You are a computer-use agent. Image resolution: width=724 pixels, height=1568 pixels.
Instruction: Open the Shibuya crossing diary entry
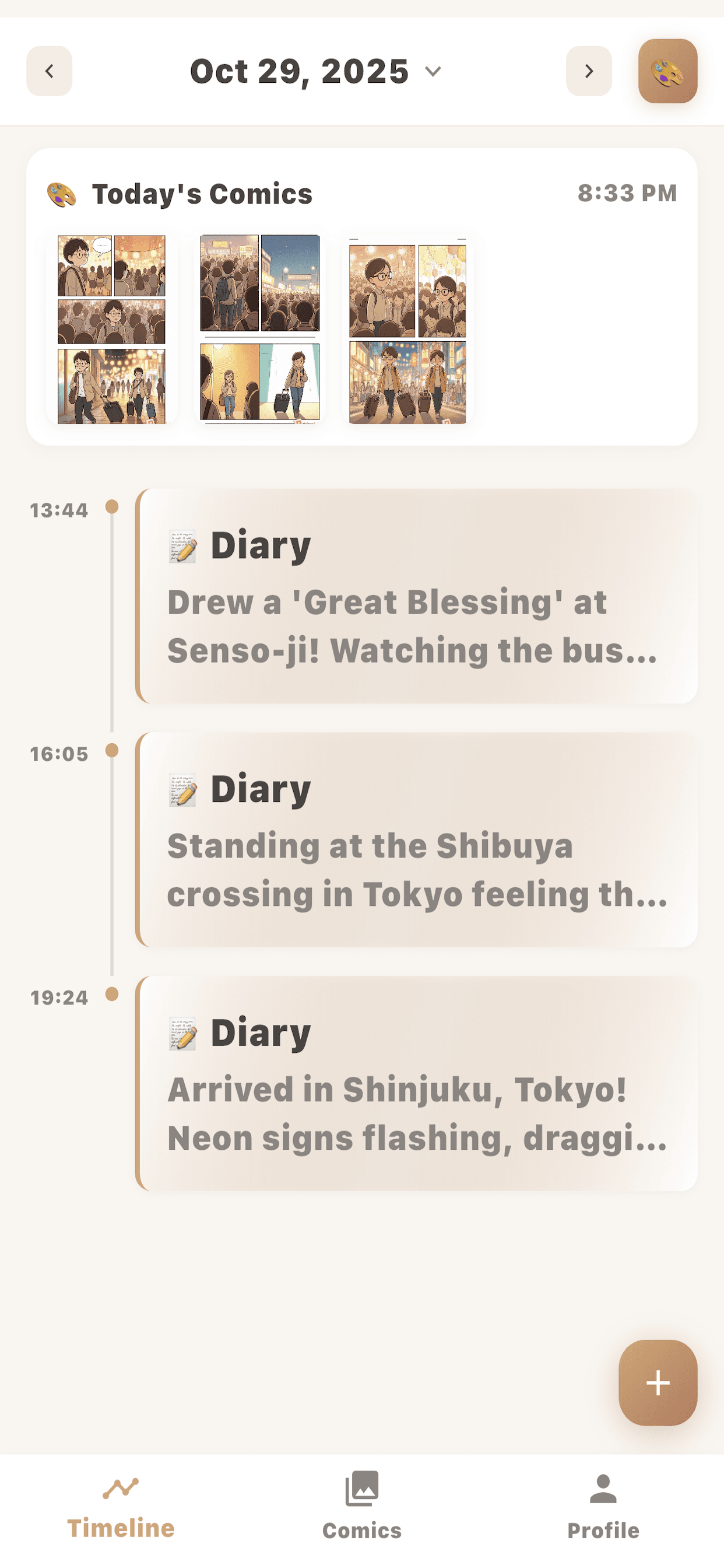(417, 837)
